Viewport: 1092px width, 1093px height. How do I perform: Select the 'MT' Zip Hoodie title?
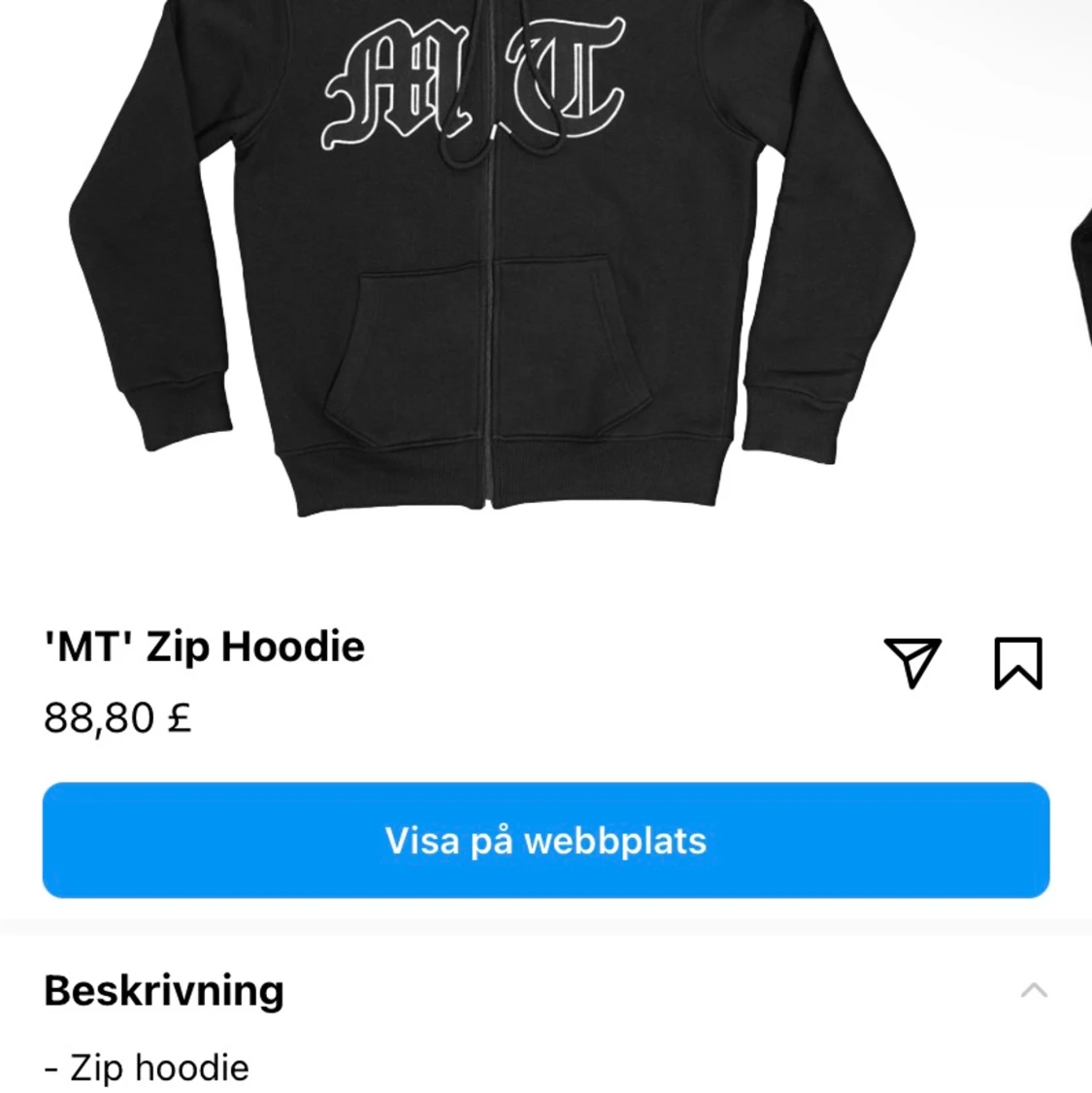(203, 646)
